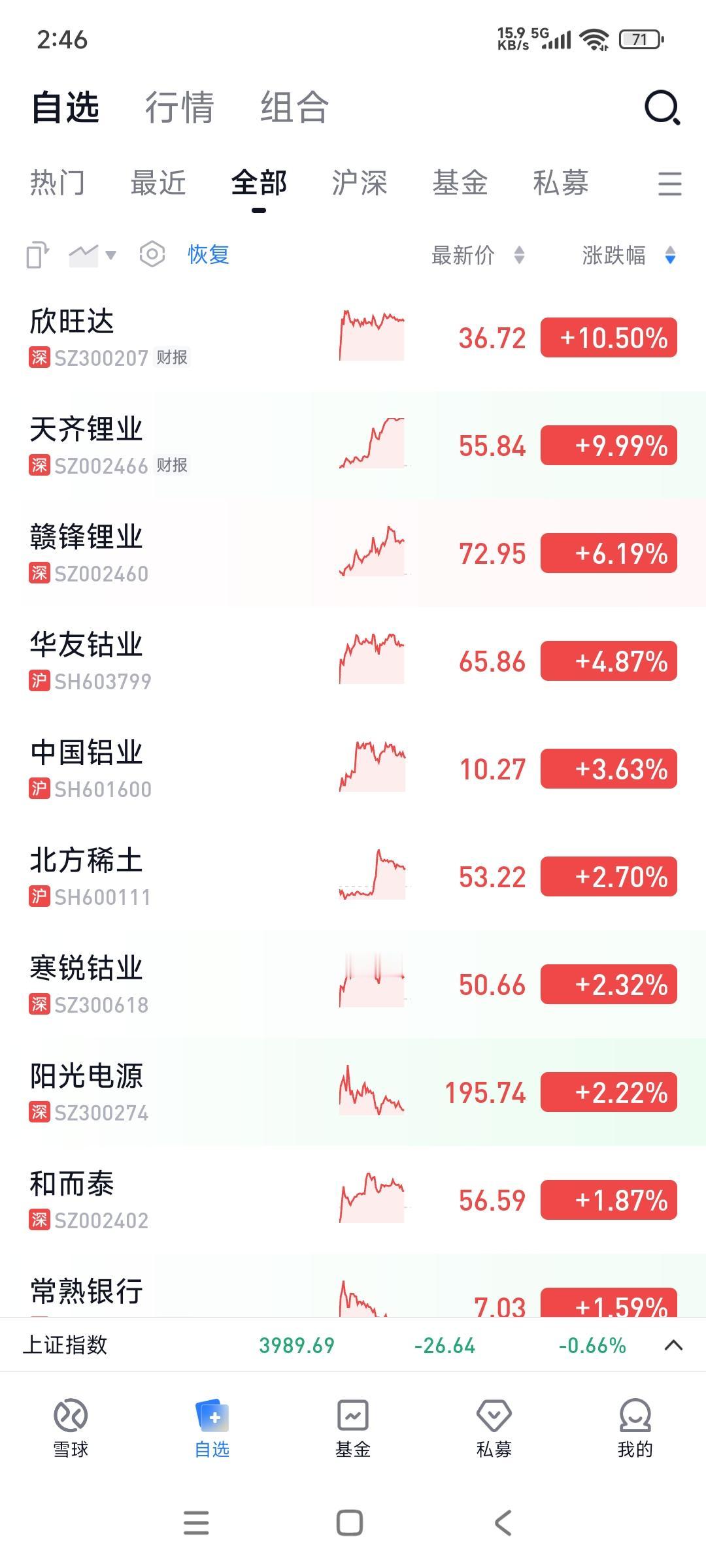Go to the 雪球 home tab
The image size is (706, 1568).
(x=71, y=1428)
